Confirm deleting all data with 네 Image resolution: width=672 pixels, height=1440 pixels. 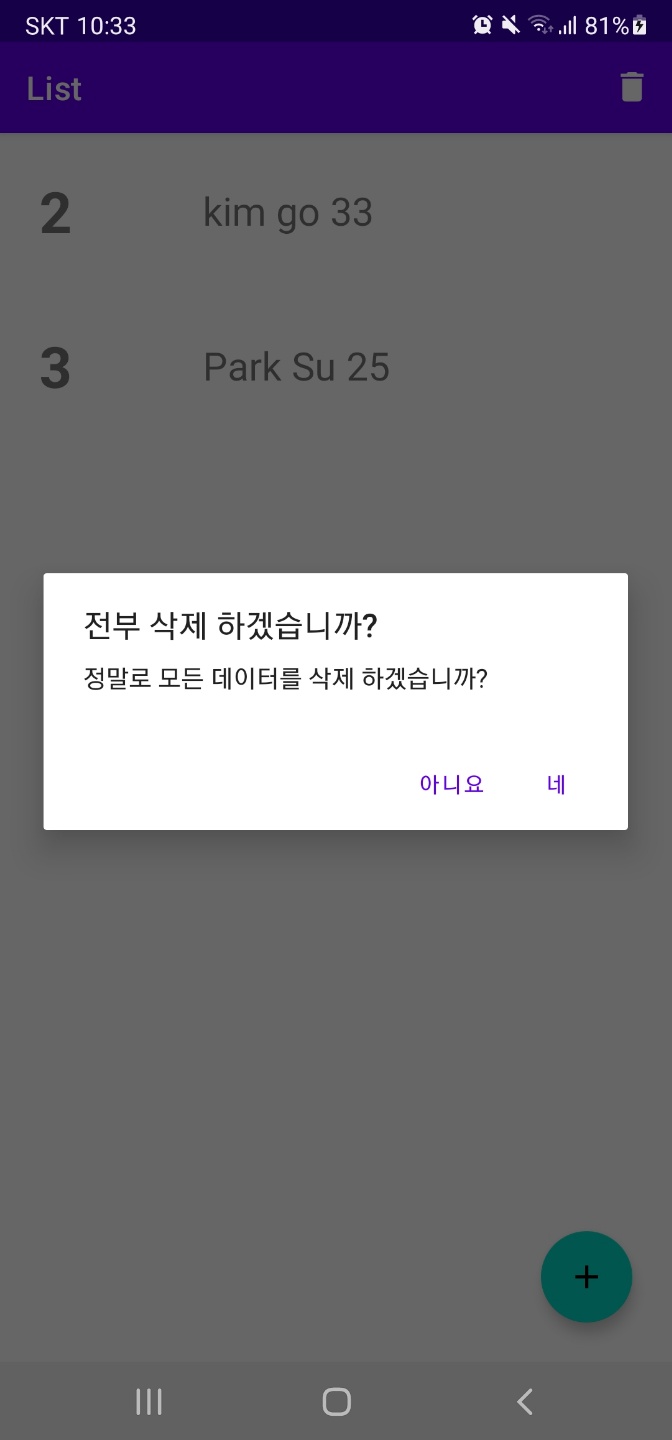click(557, 784)
